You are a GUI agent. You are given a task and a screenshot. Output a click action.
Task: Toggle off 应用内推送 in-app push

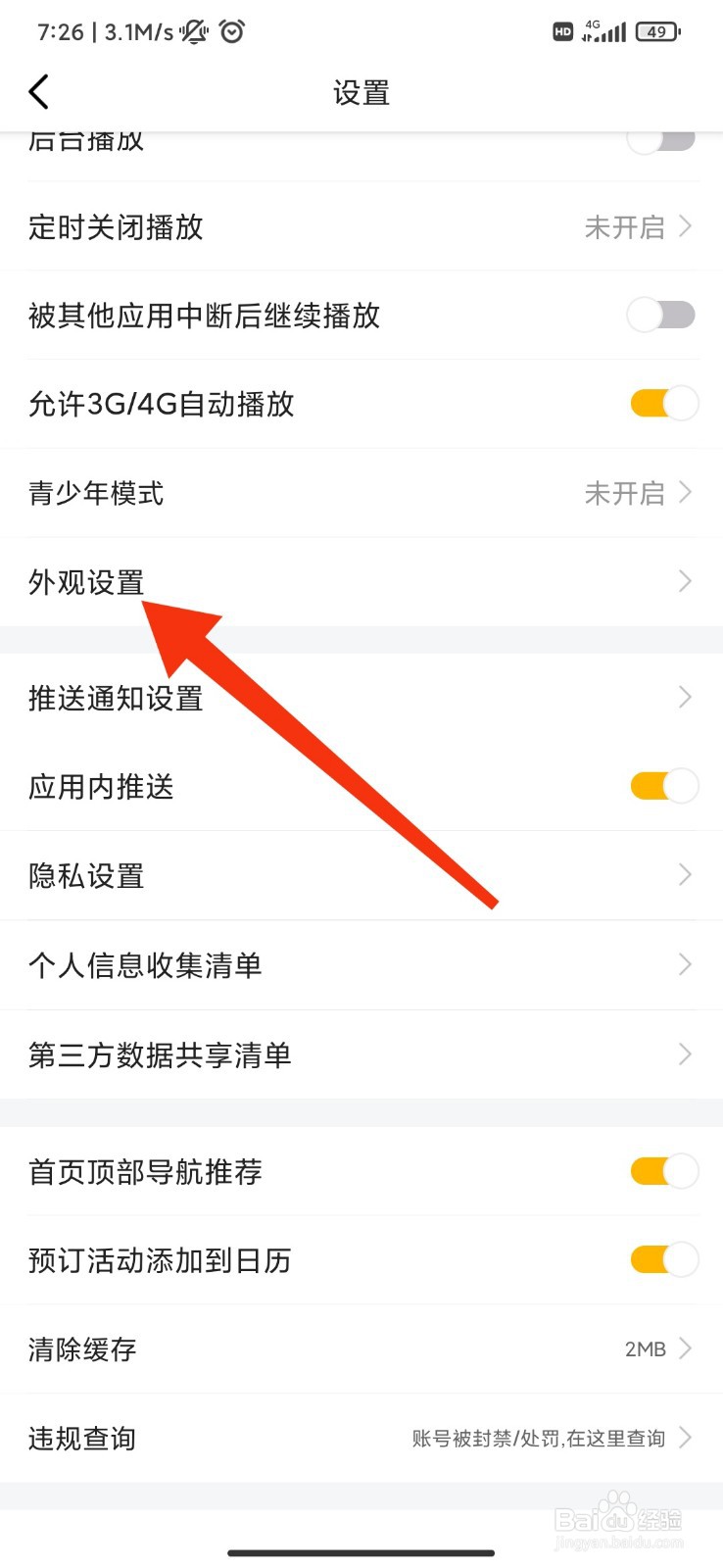click(661, 786)
